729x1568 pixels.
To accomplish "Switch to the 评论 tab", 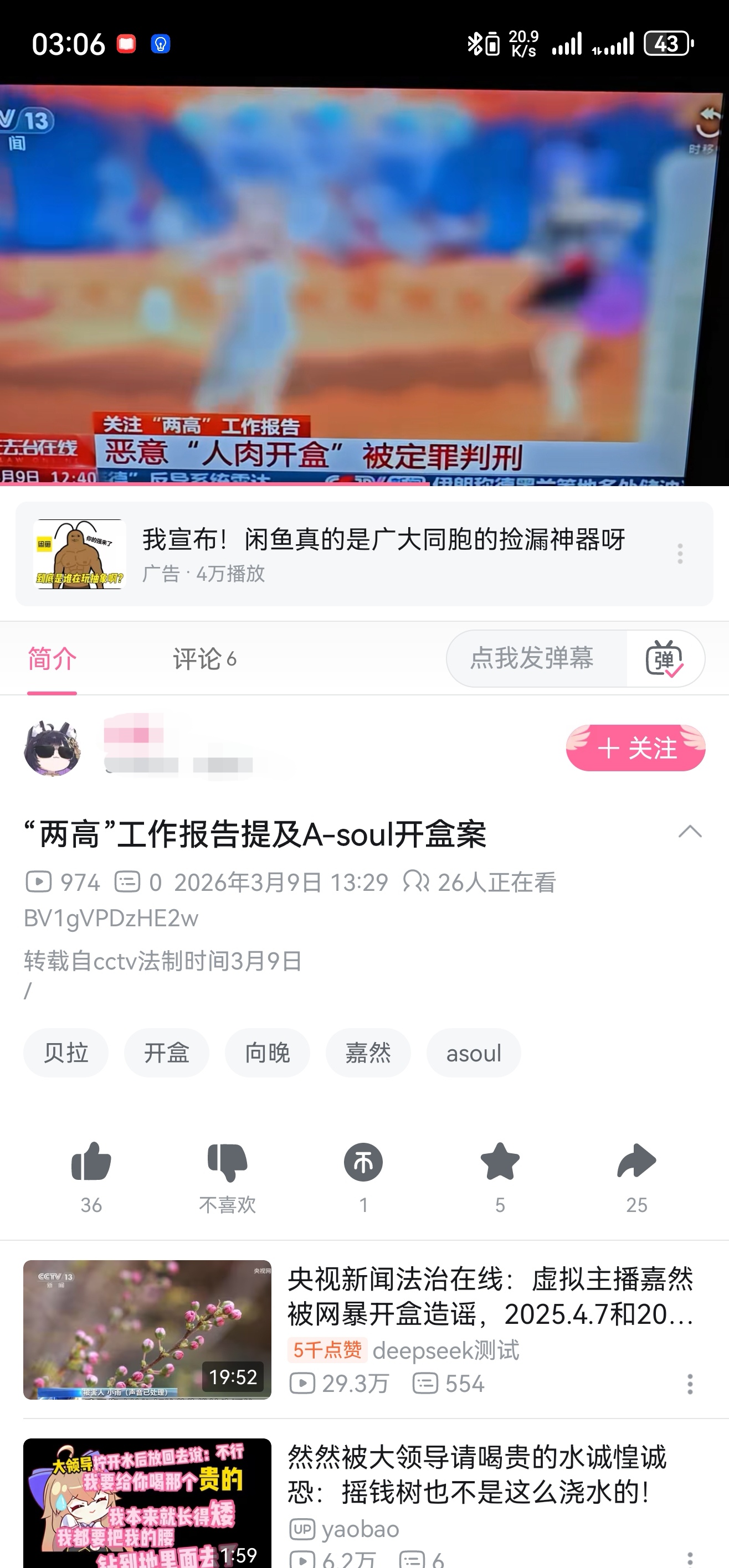I will 203,659.
